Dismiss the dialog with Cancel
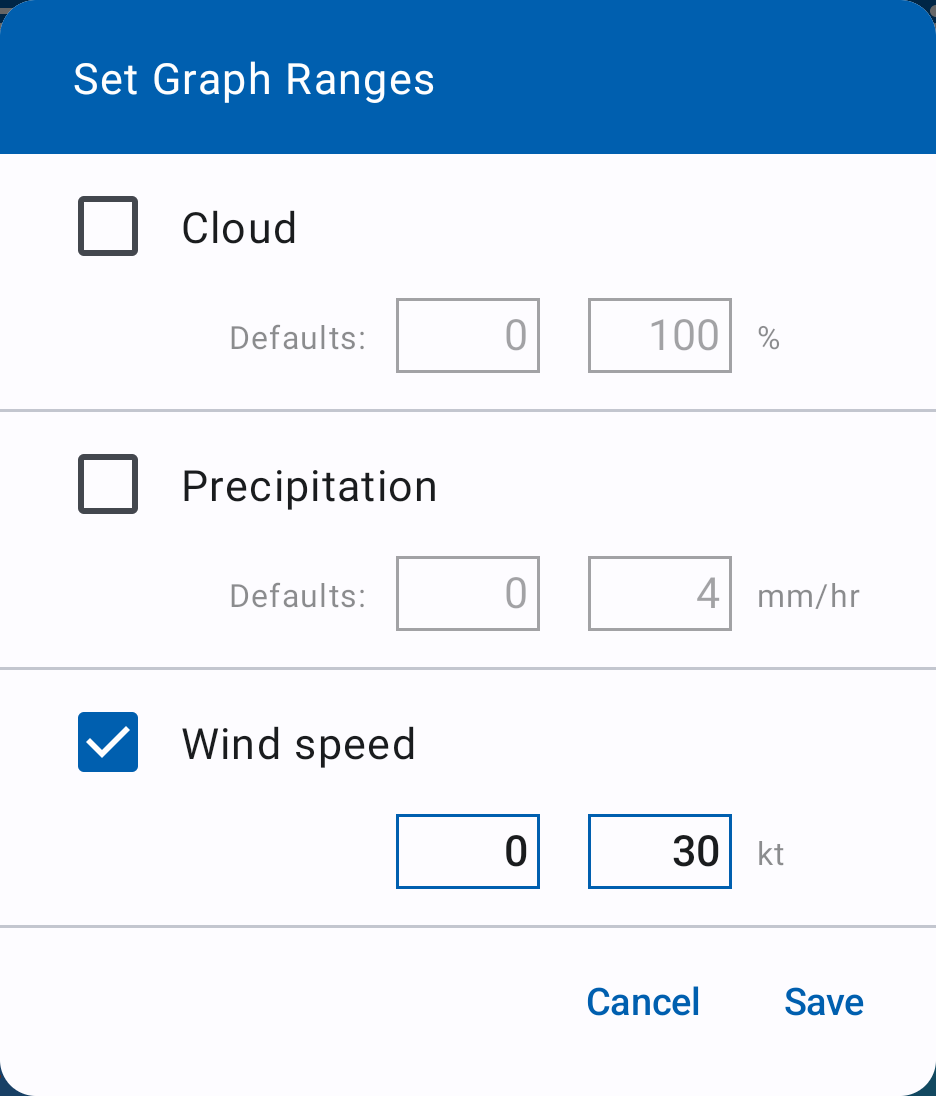 pyautogui.click(x=643, y=1001)
